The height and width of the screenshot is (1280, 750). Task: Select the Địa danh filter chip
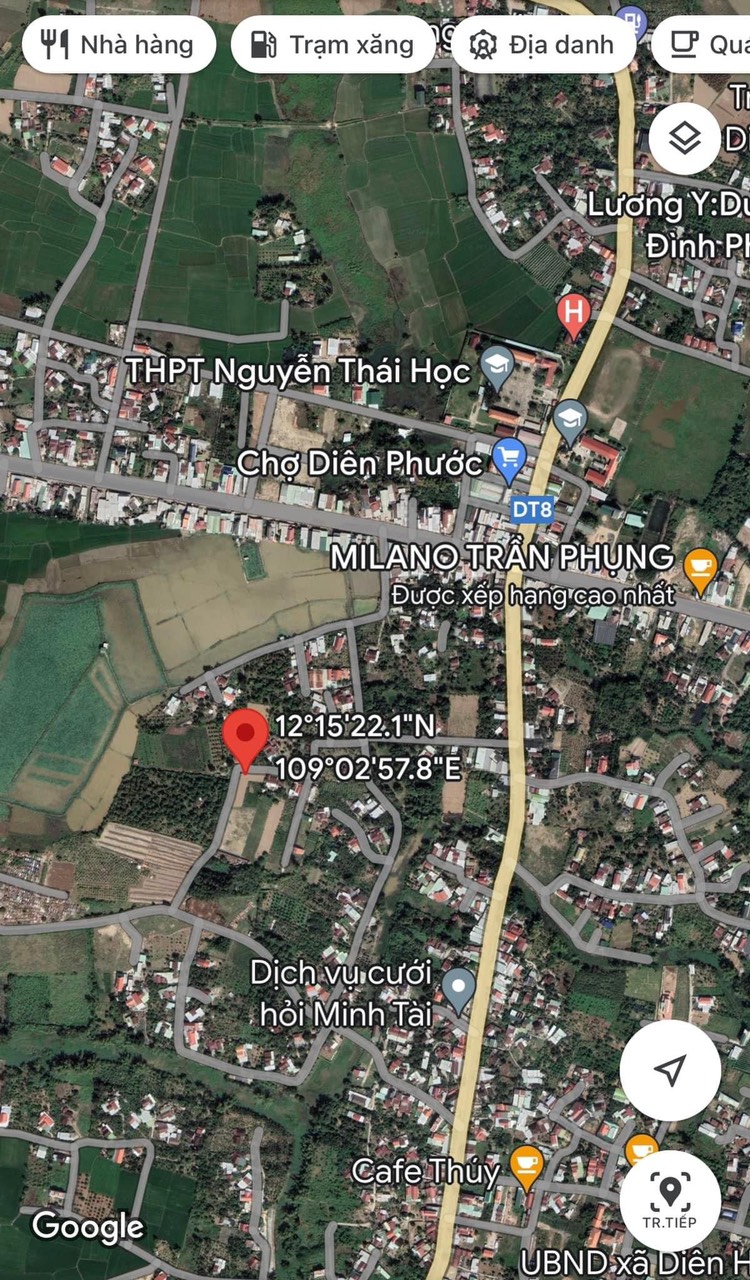click(543, 45)
